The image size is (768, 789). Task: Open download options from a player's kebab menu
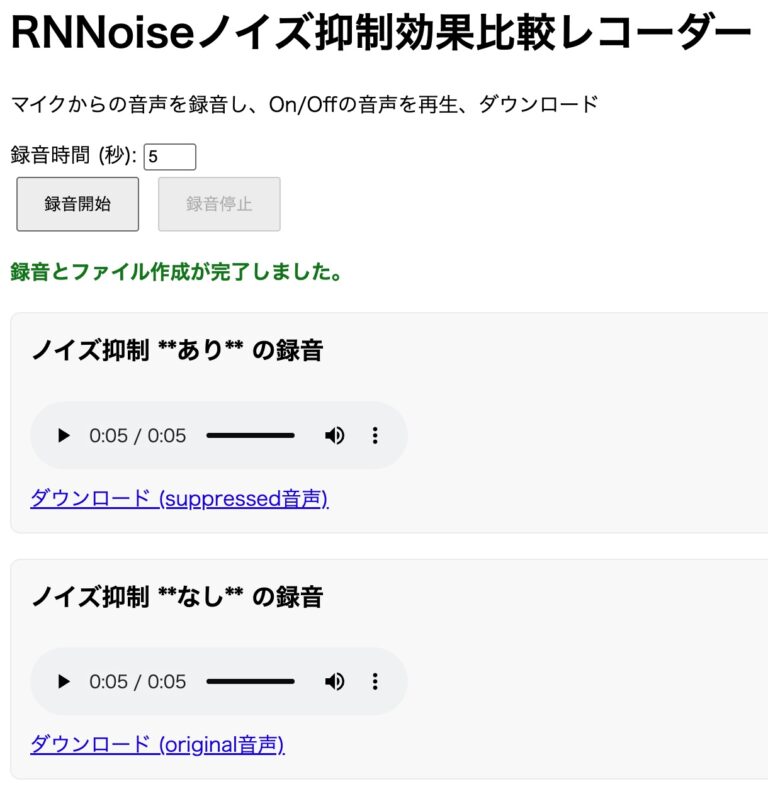(375, 435)
